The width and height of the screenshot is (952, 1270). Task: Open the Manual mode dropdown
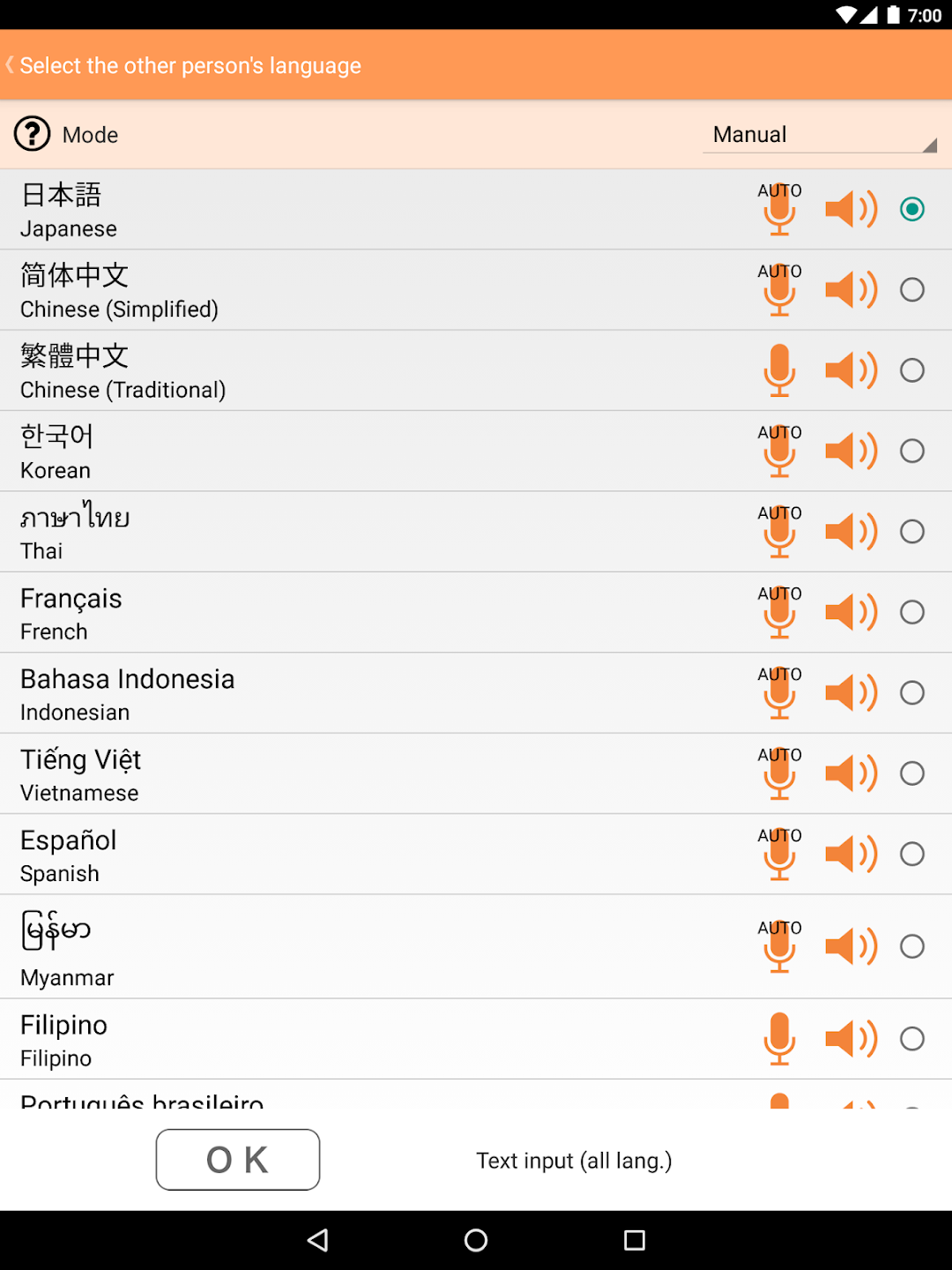[819, 134]
